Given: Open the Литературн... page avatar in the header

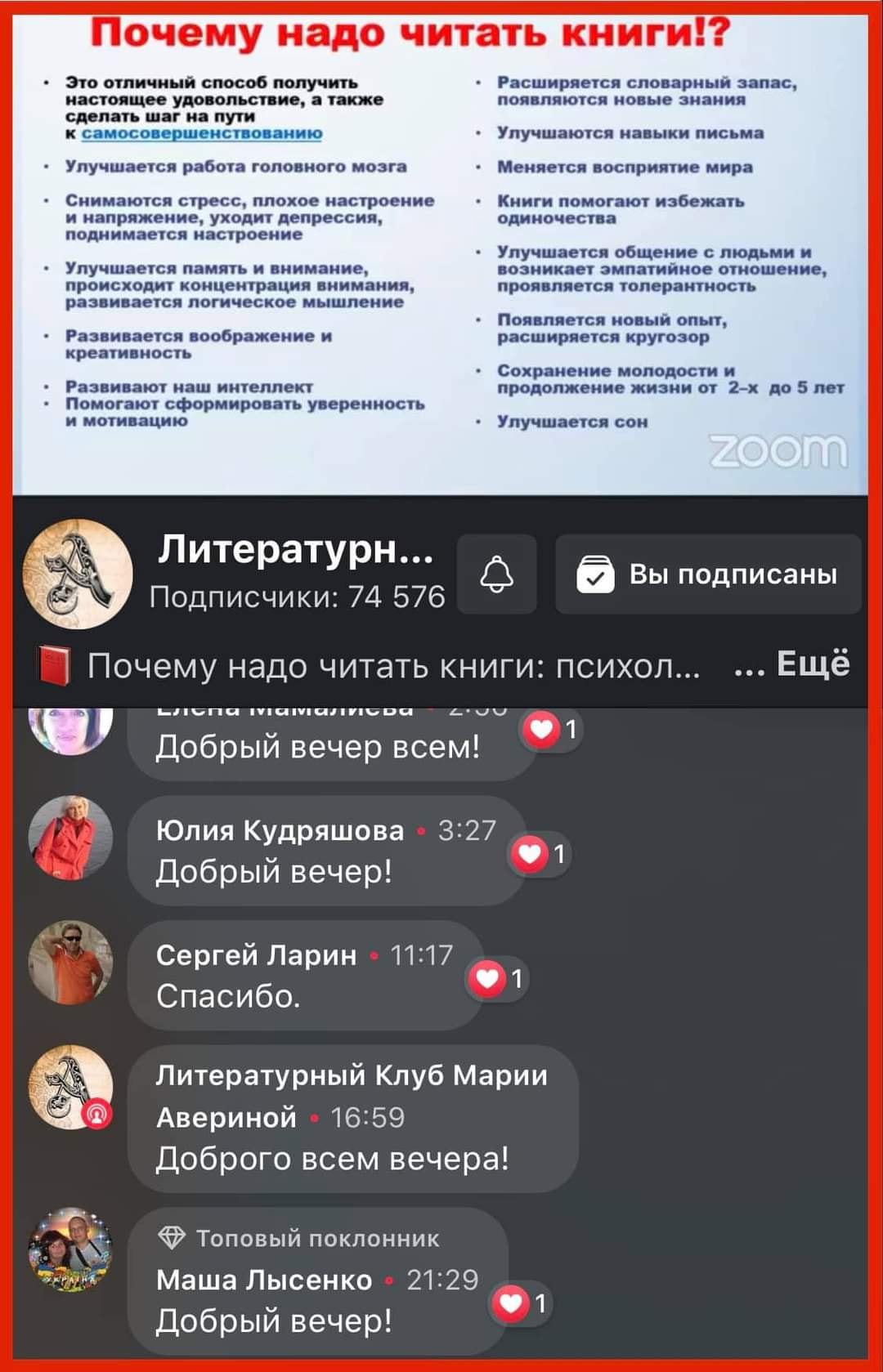Looking at the screenshot, I should 78,574.
